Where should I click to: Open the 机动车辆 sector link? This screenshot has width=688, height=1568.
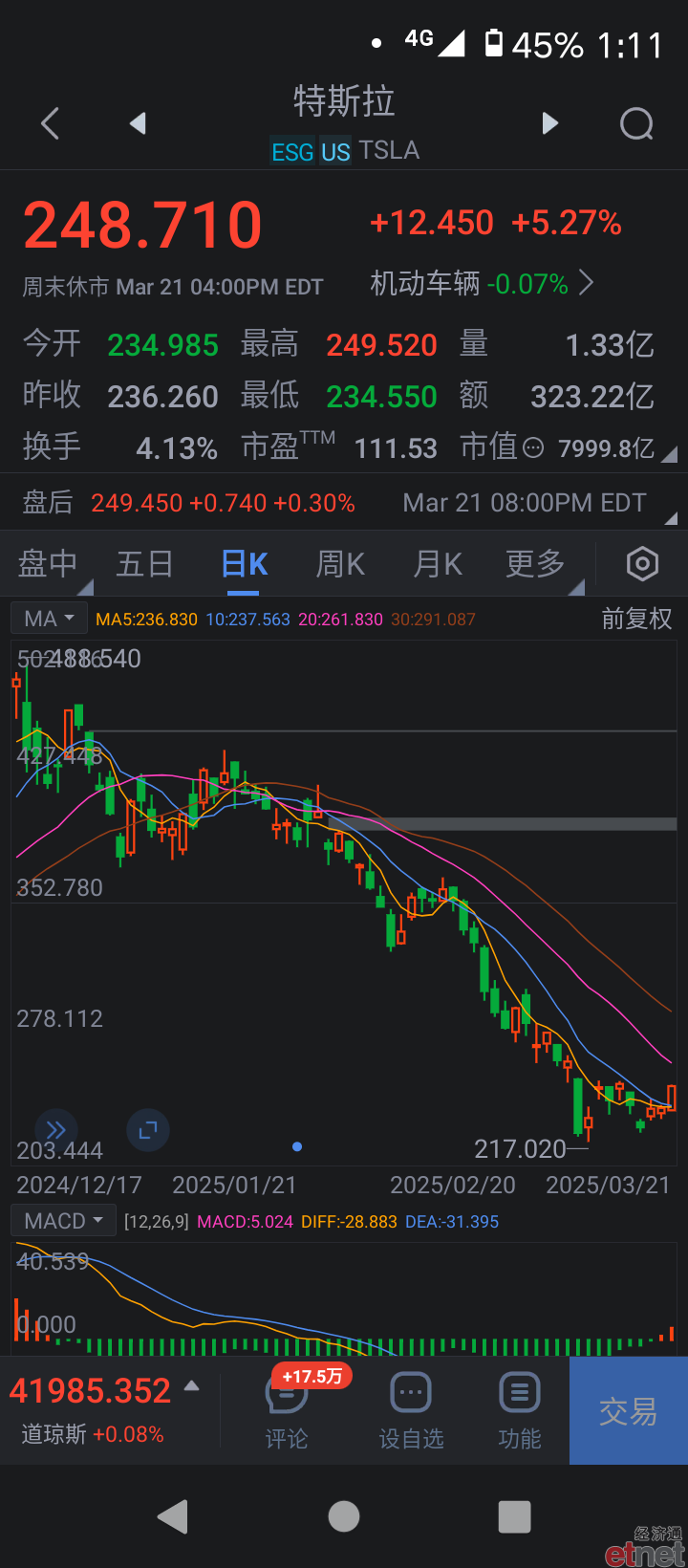(x=482, y=283)
